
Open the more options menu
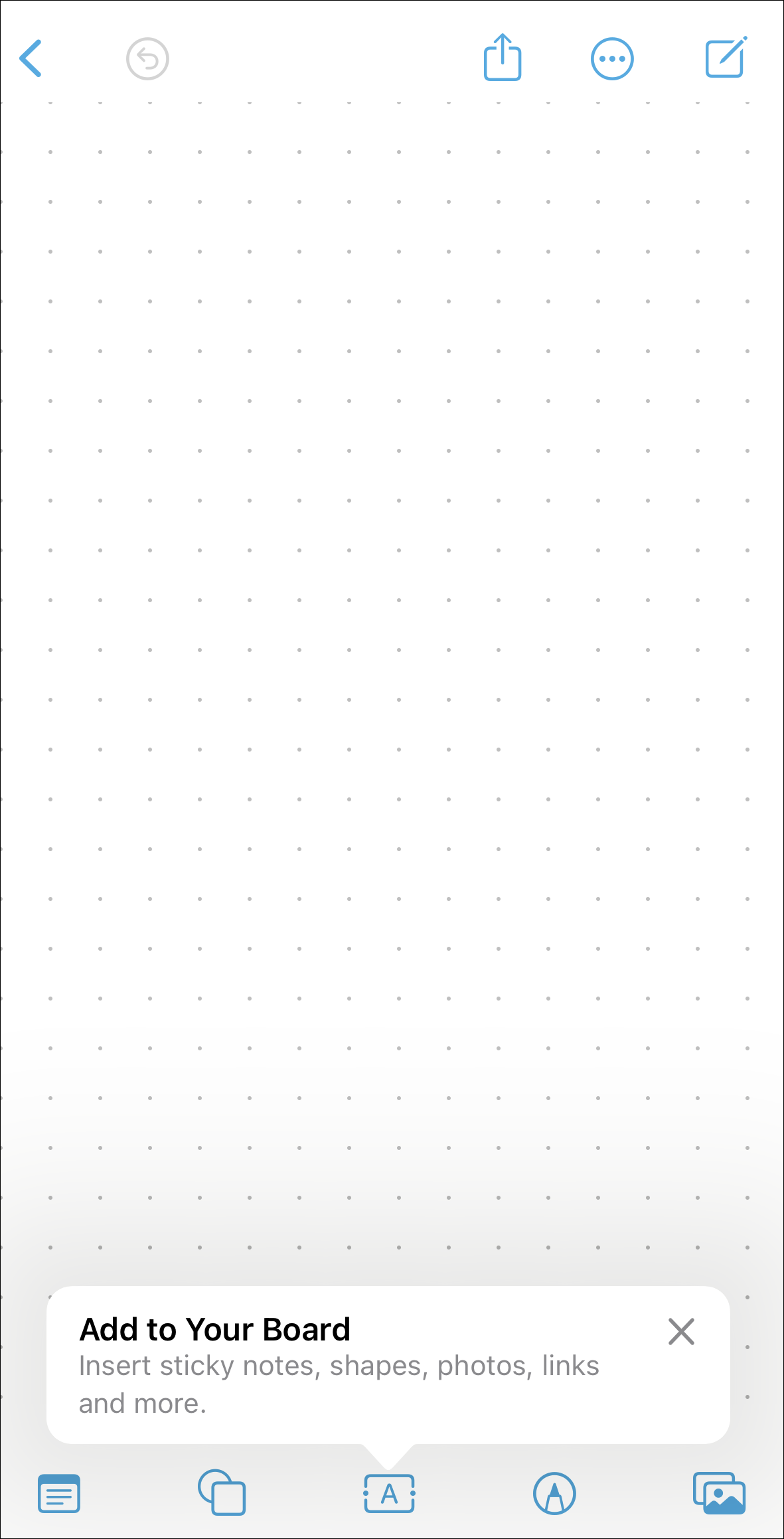[x=612, y=58]
